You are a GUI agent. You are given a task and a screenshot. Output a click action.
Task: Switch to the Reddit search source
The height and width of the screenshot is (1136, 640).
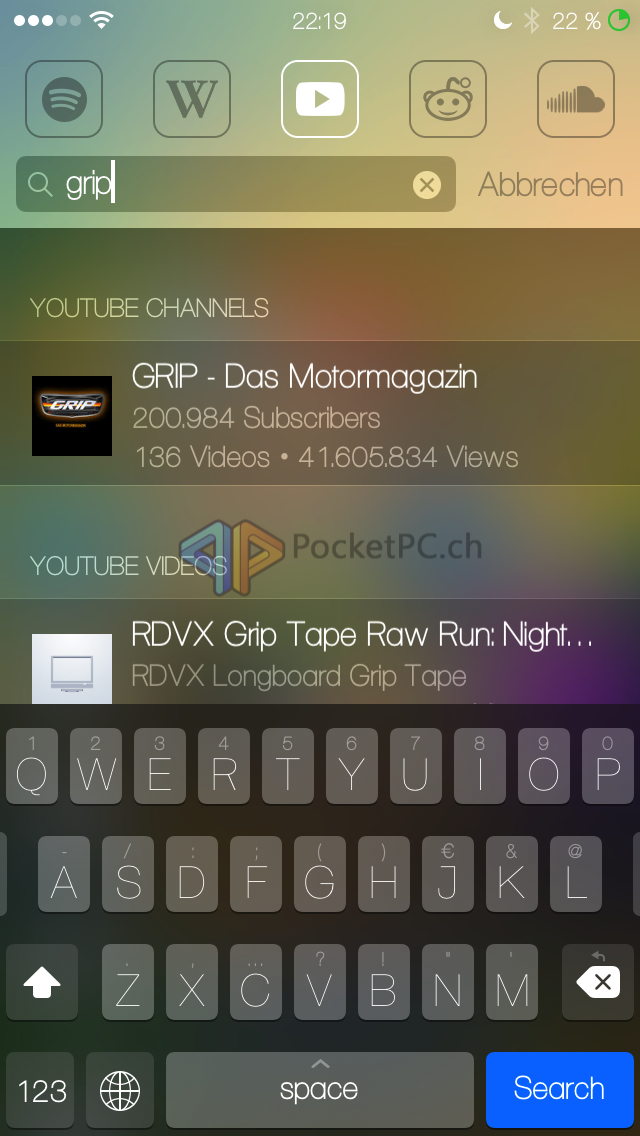[x=448, y=99]
